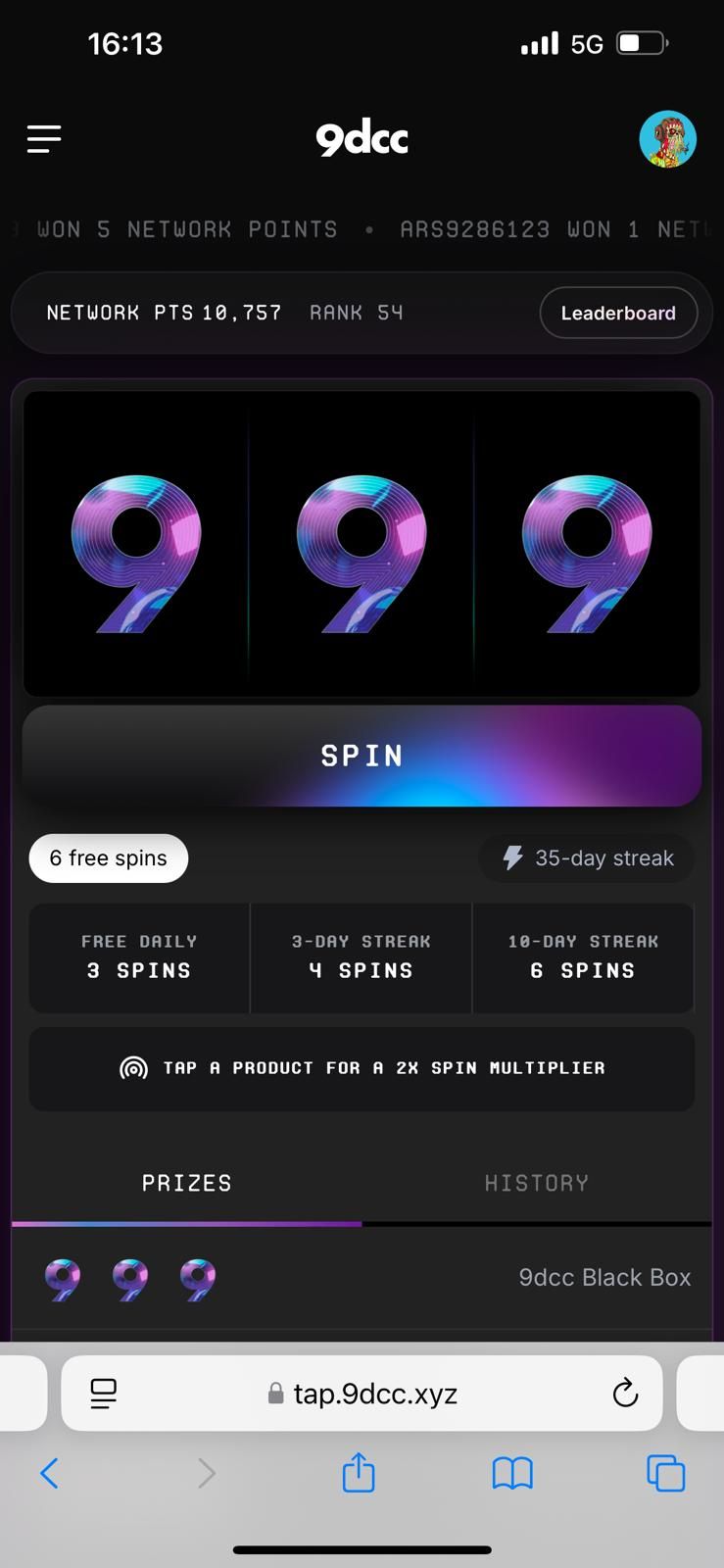Go back in Safari
Screen dimensions: 724x1568
pos(49,1473)
